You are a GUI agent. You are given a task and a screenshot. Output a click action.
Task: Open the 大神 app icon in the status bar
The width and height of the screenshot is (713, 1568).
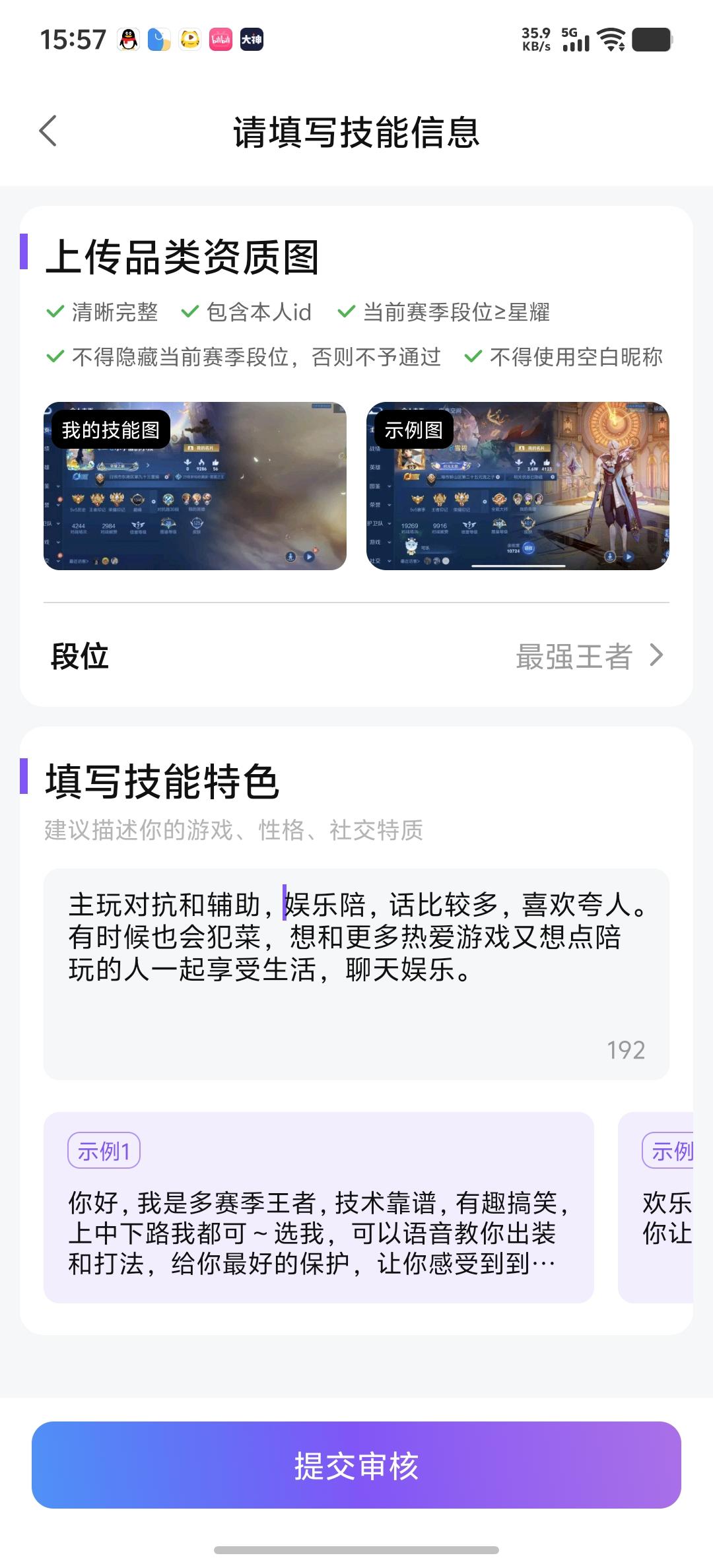click(x=252, y=40)
